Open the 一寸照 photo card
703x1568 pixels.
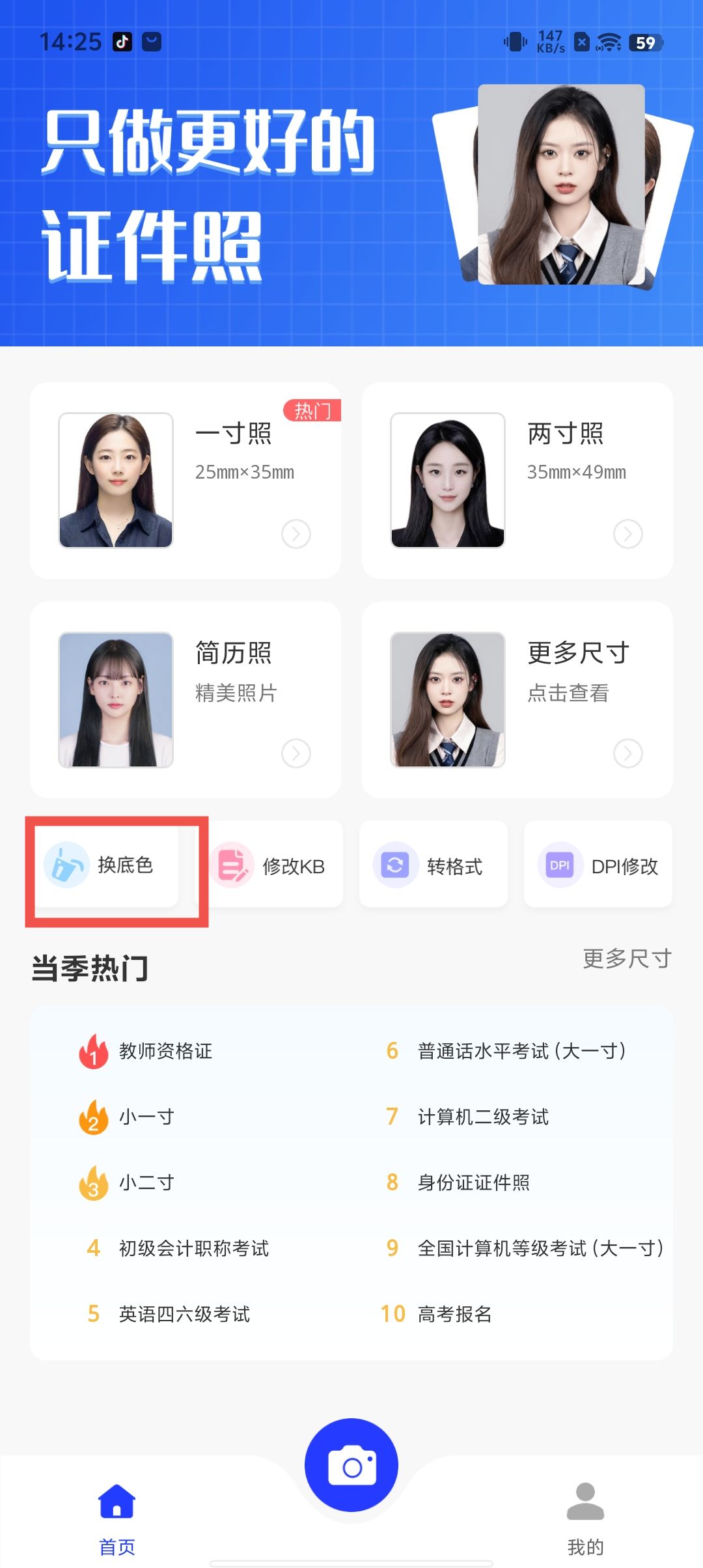click(186, 481)
